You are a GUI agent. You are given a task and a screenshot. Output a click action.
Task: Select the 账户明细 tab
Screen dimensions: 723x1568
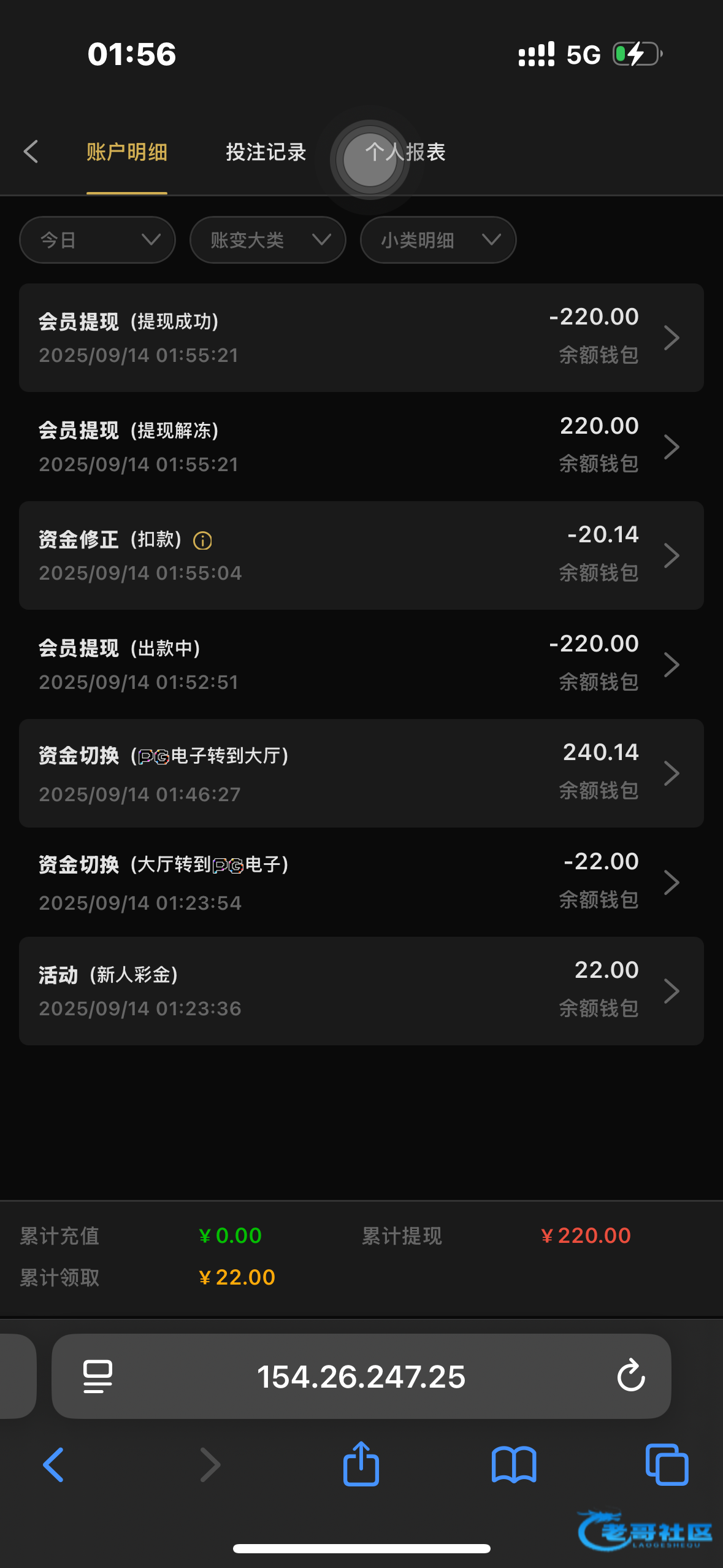point(127,152)
